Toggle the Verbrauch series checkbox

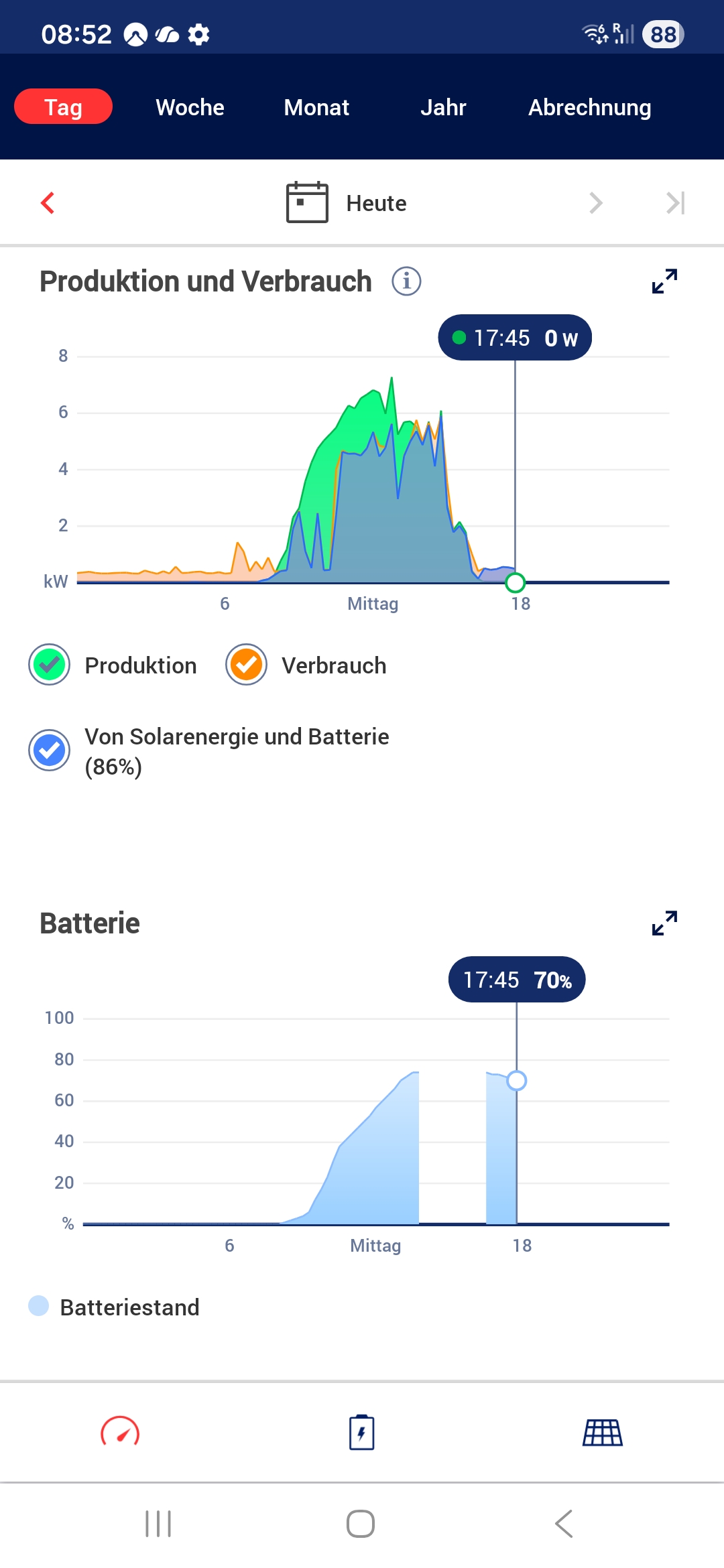246,665
